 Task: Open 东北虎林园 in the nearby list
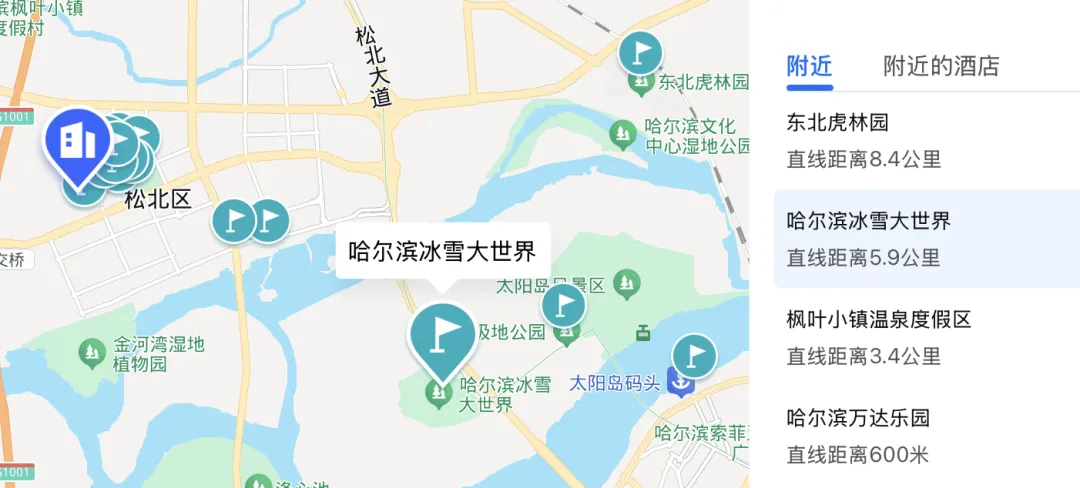click(925, 140)
